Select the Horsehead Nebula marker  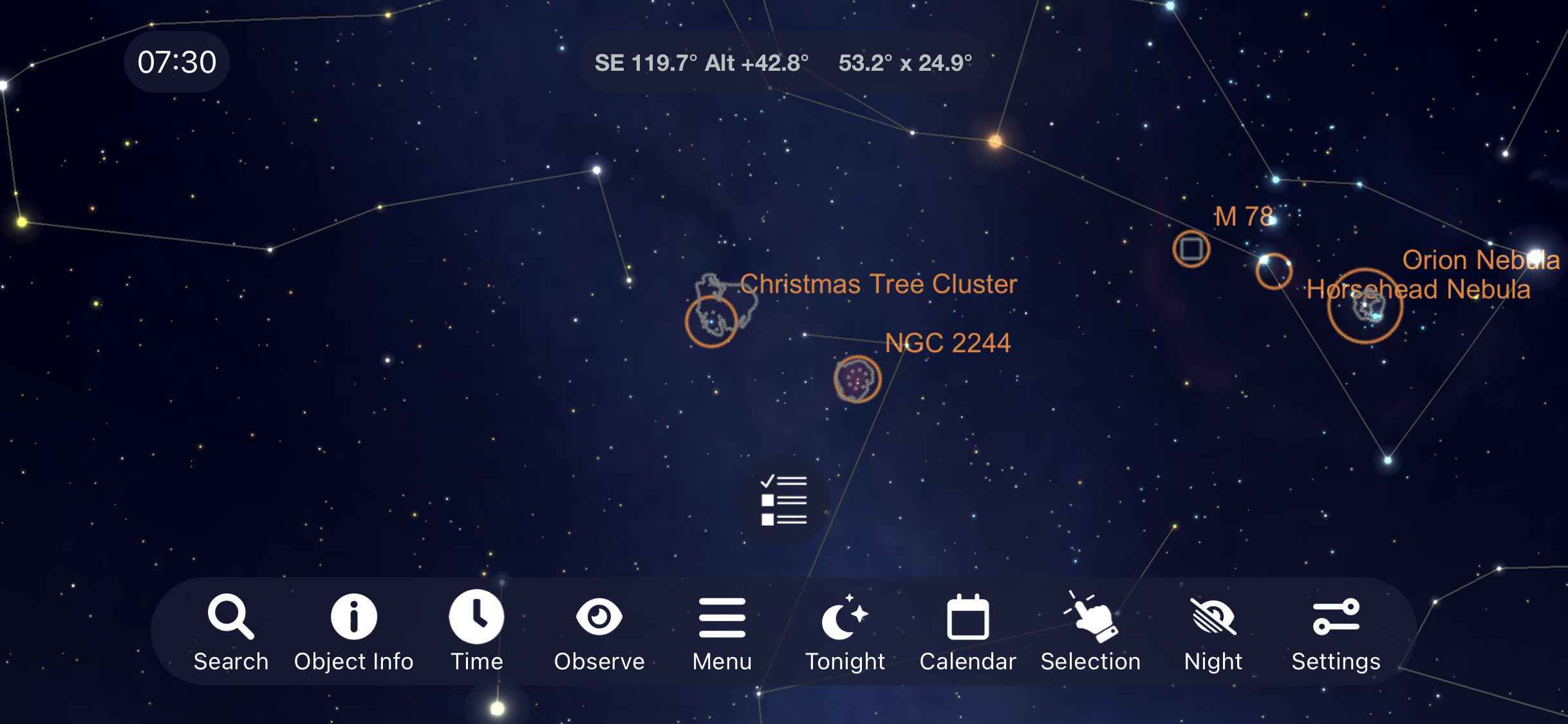point(1274,272)
